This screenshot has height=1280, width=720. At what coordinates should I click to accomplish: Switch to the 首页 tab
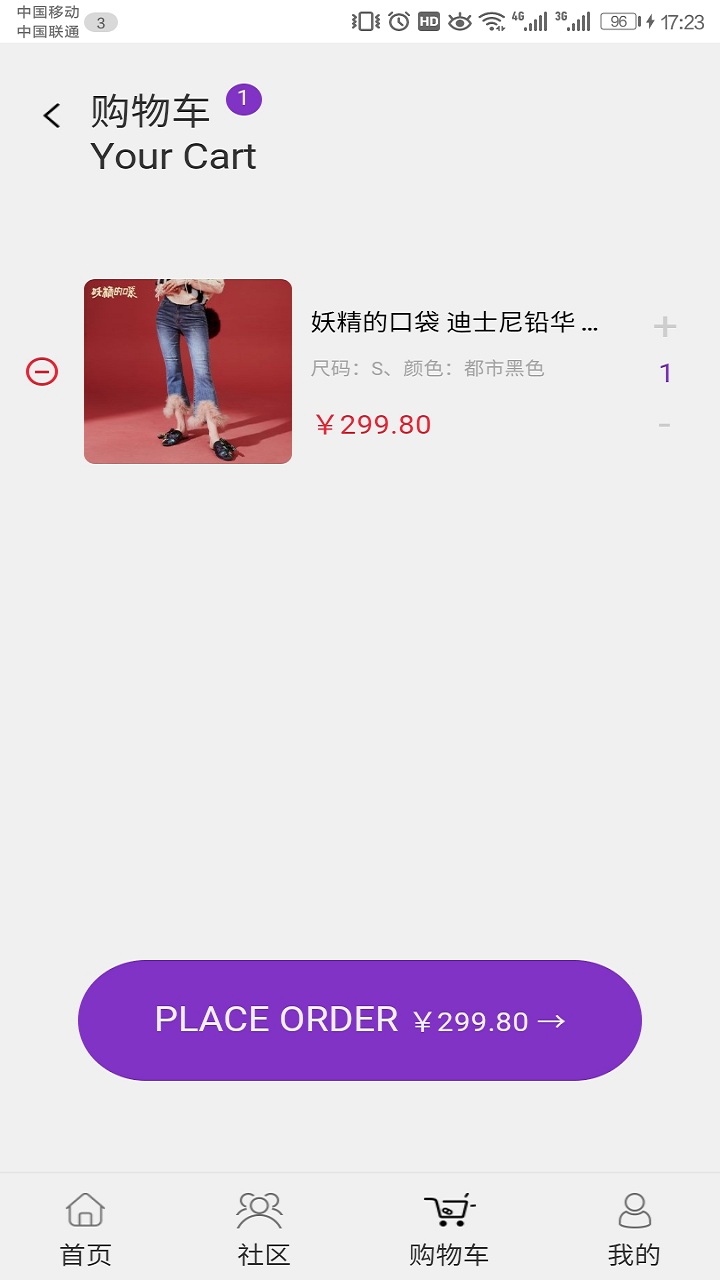86,1229
